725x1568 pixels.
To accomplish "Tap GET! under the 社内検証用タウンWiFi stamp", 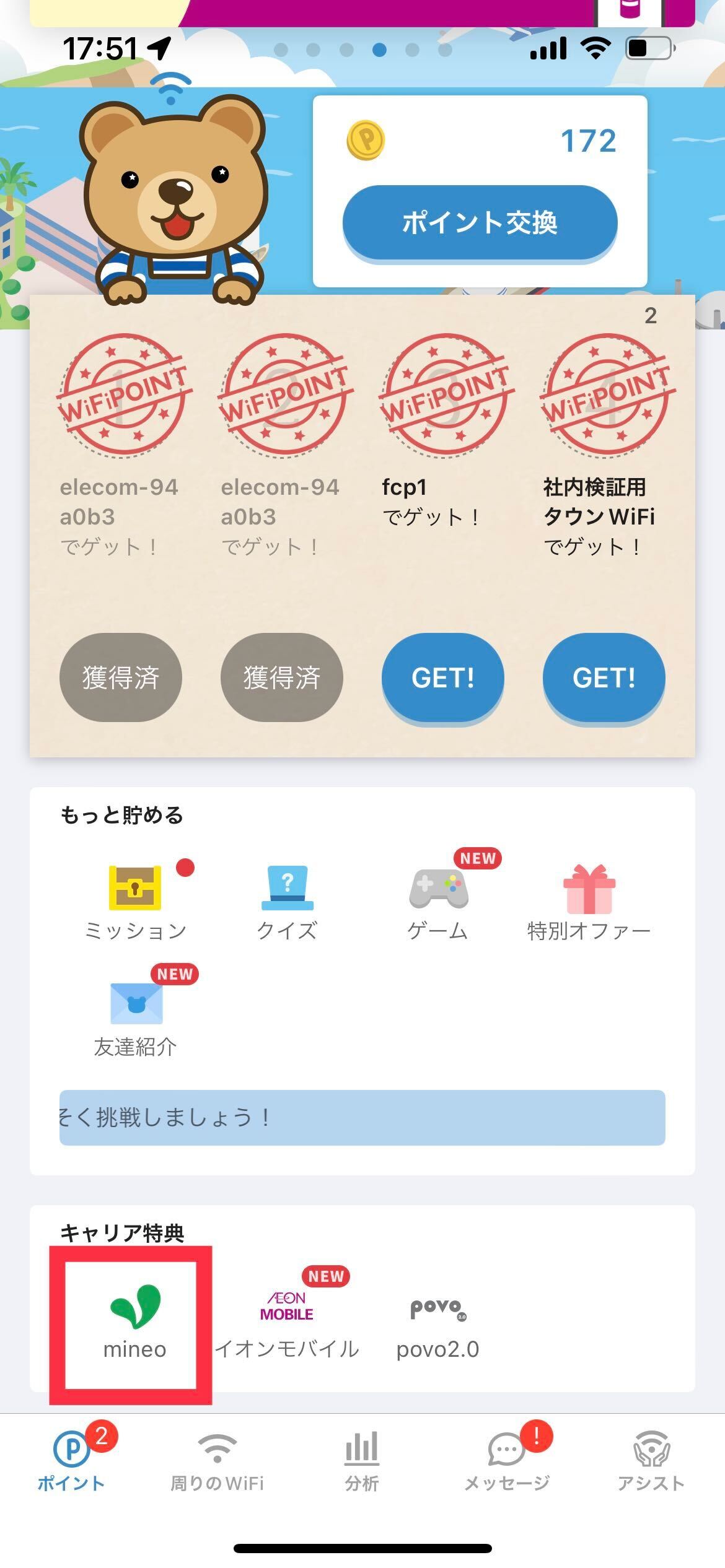I will pos(604,678).
